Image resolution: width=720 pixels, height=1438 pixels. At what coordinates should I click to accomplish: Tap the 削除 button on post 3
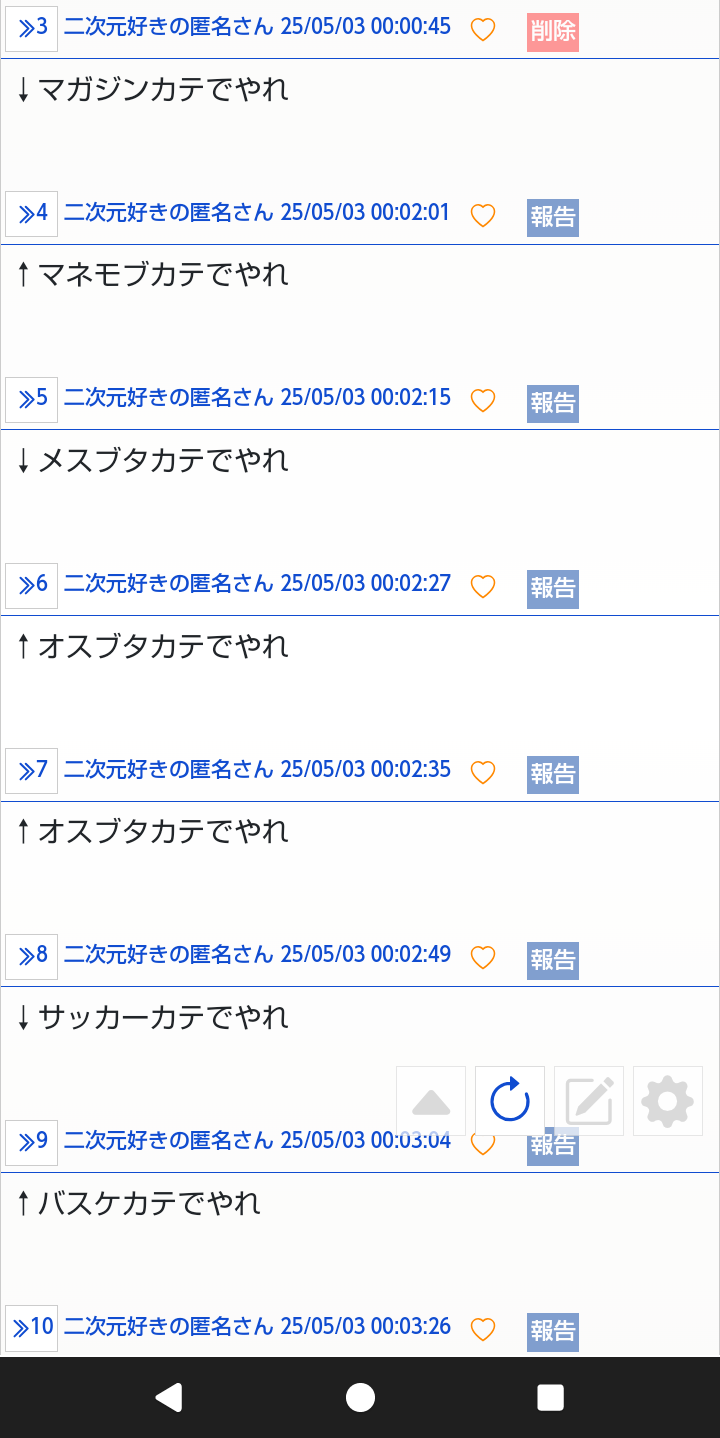point(553,32)
